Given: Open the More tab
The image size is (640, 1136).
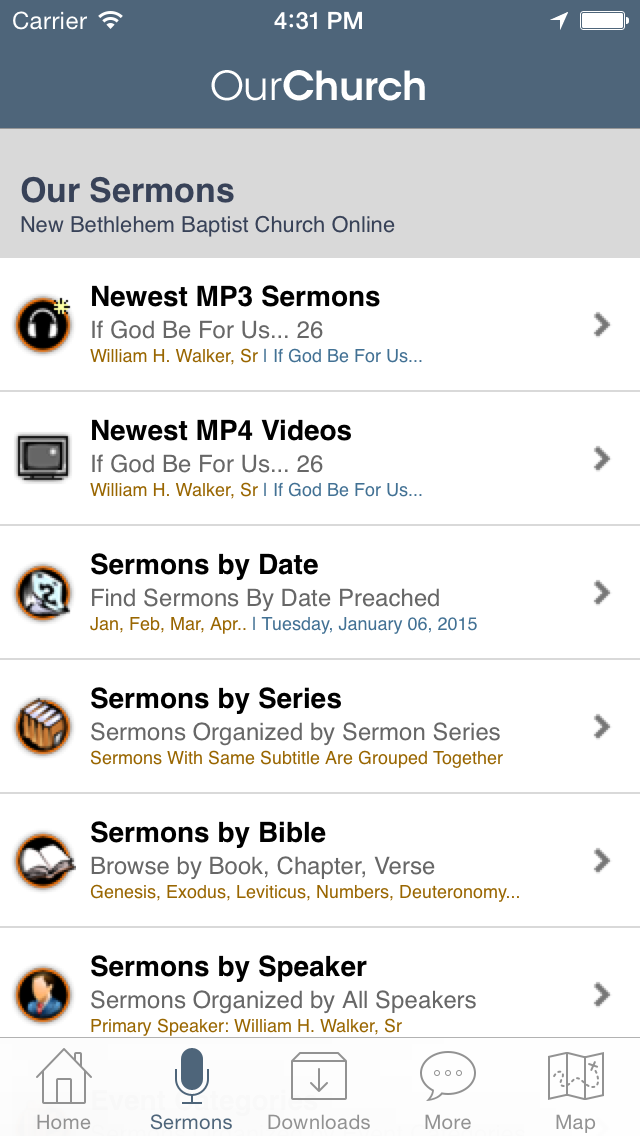Looking at the screenshot, I should click(x=447, y=1089).
